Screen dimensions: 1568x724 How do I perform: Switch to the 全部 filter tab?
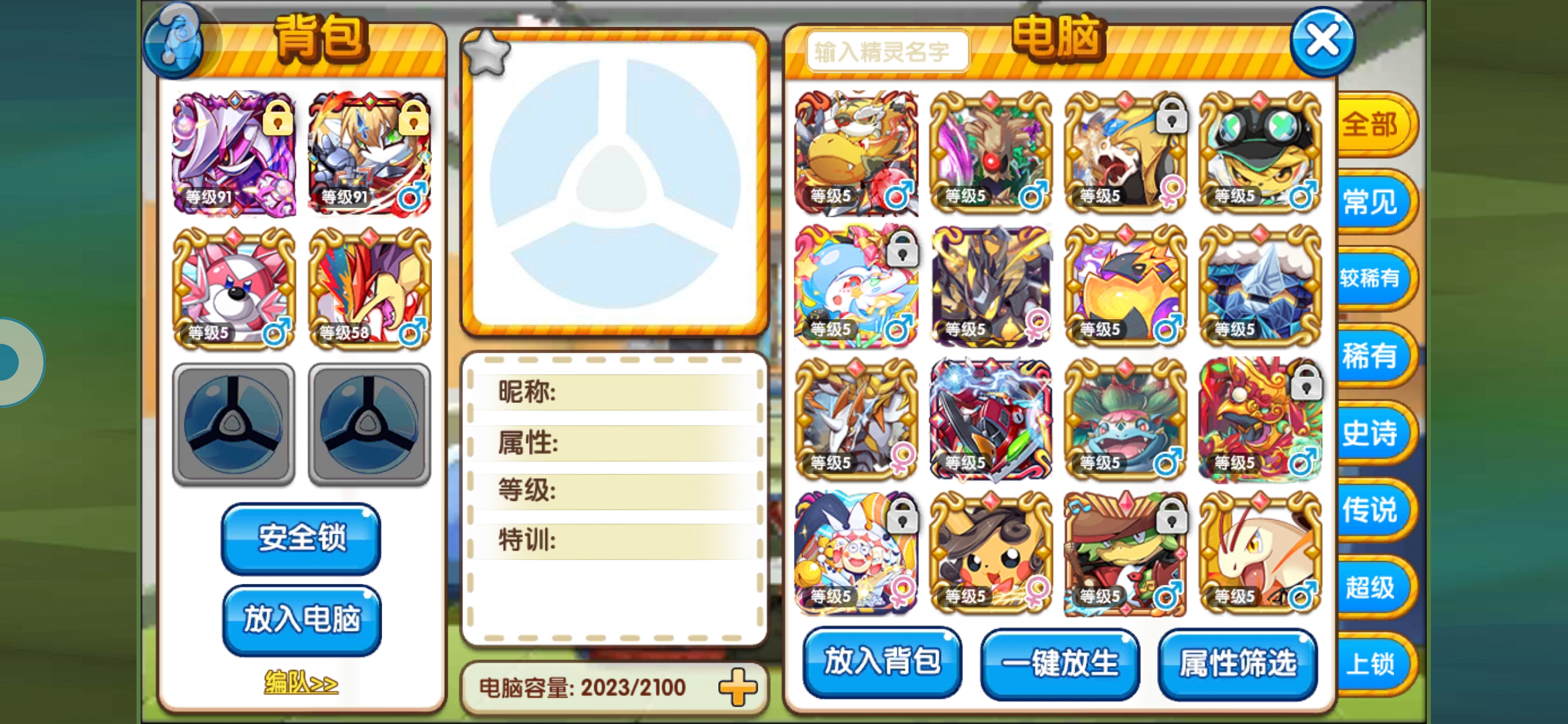click(1370, 125)
